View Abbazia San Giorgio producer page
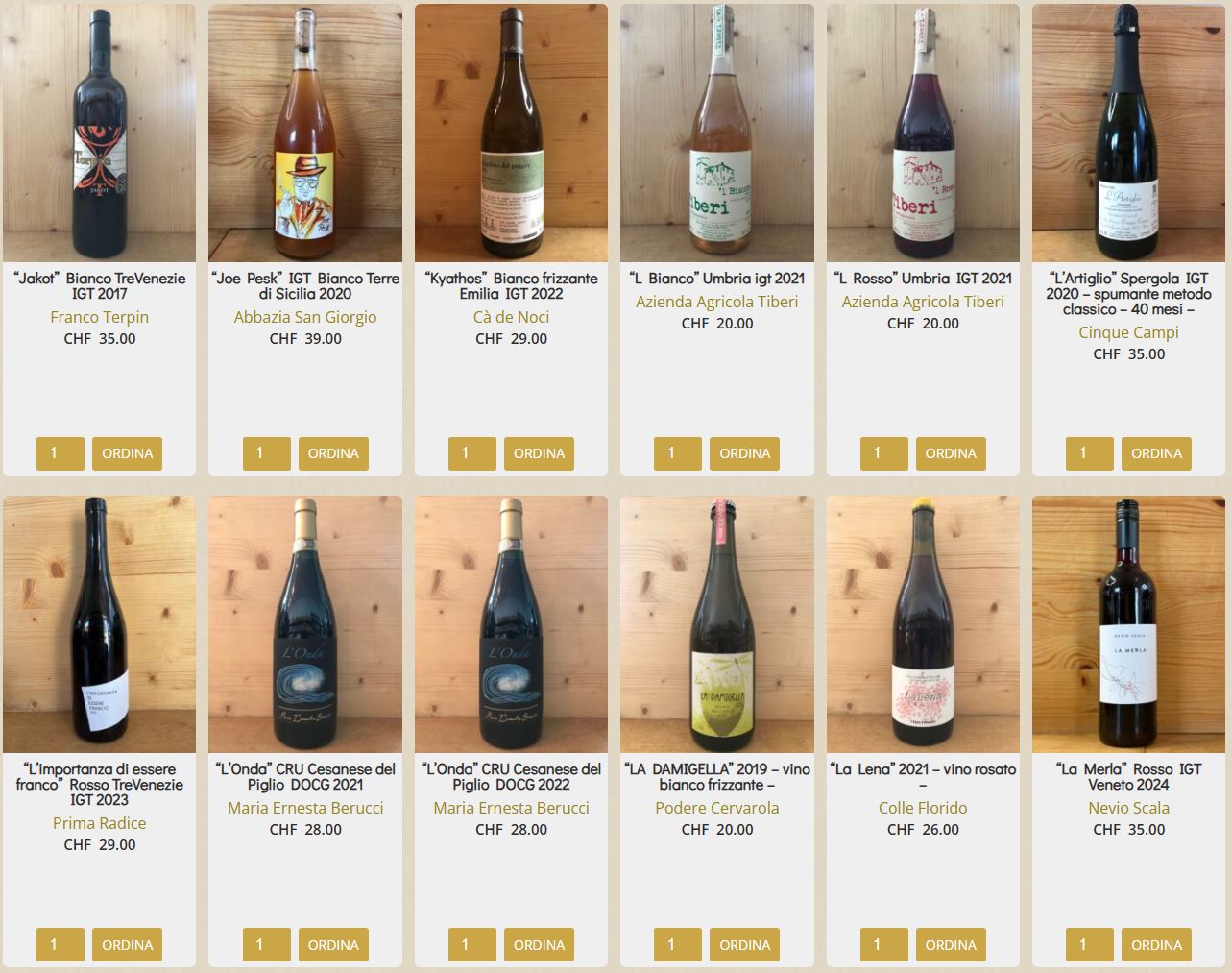Viewport: 1232px width, 973px height. (305, 317)
